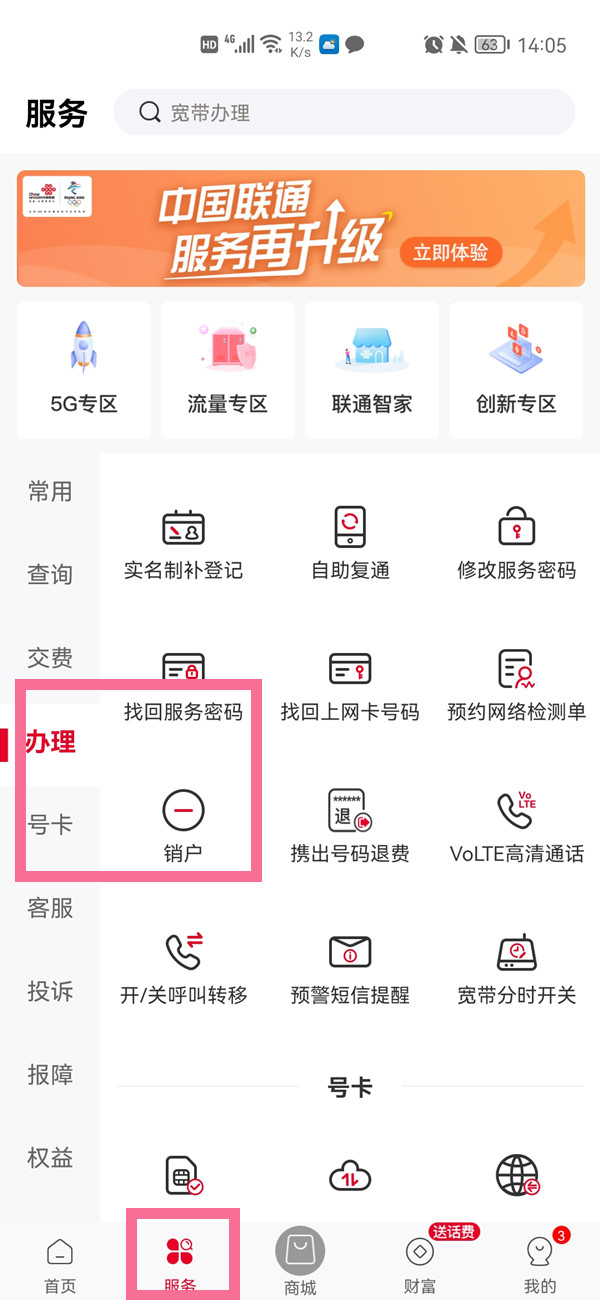
Task: Open the 宽带办理 search box
Action: (344, 112)
